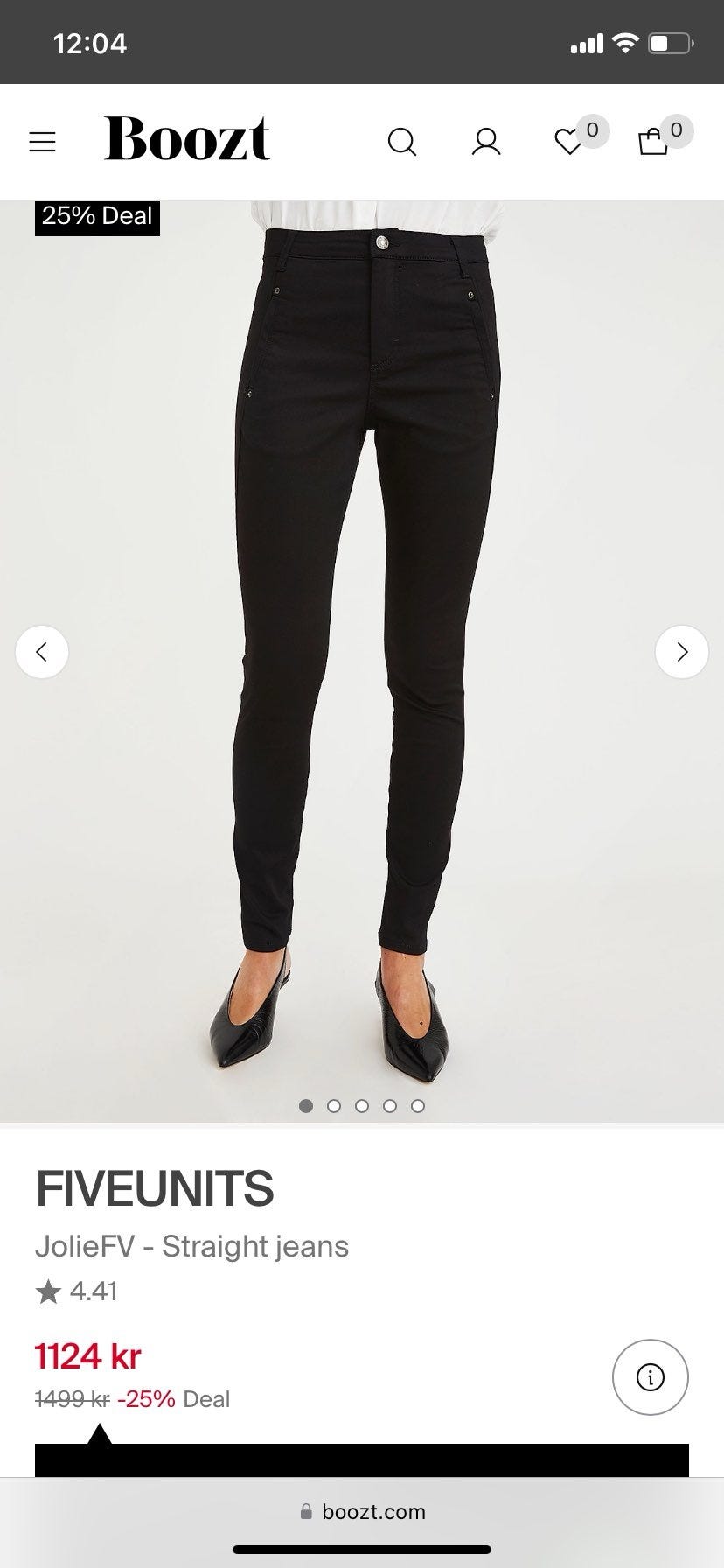Open the favorites heart list

[569, 142]
